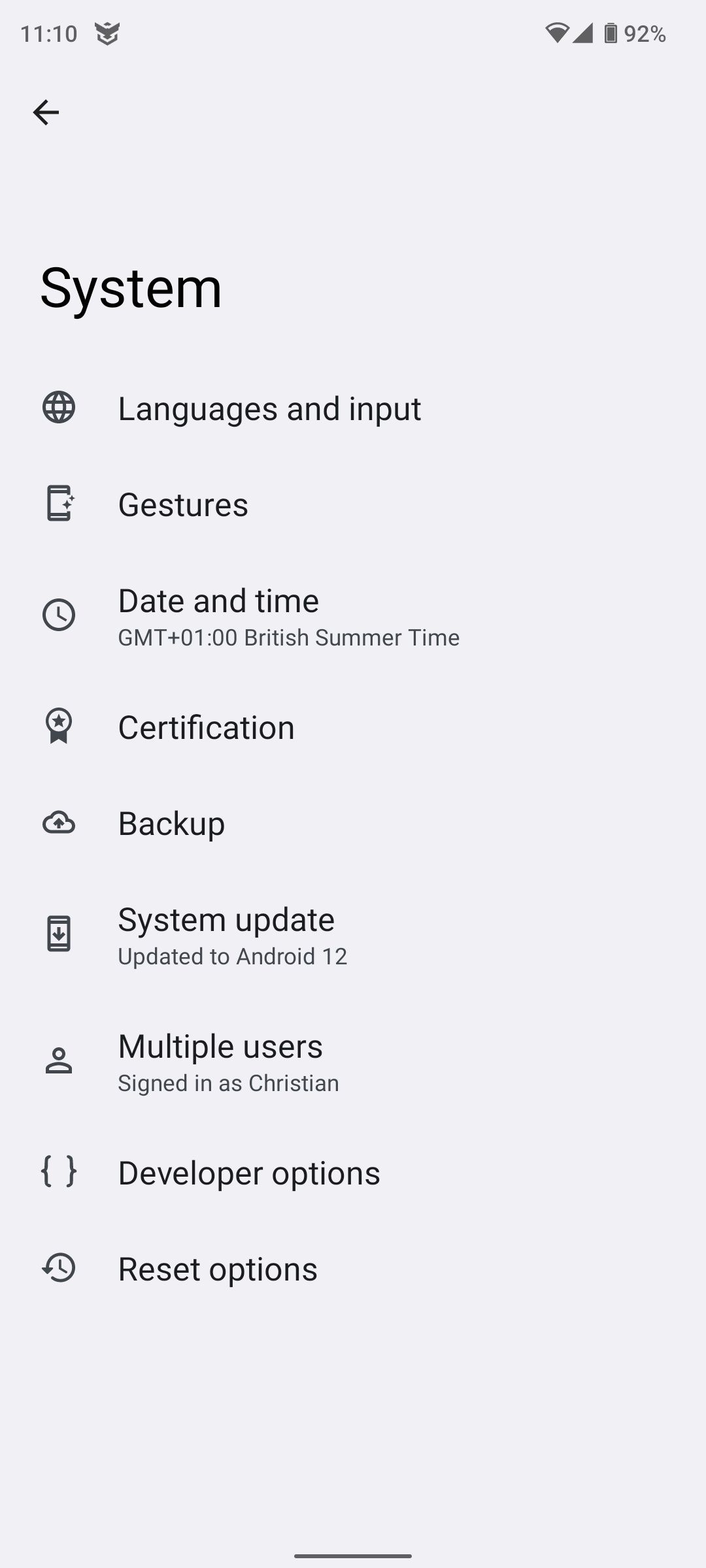Tap the Gestures phone icon
Viewport: 706px width, 1568px height.
59,504
